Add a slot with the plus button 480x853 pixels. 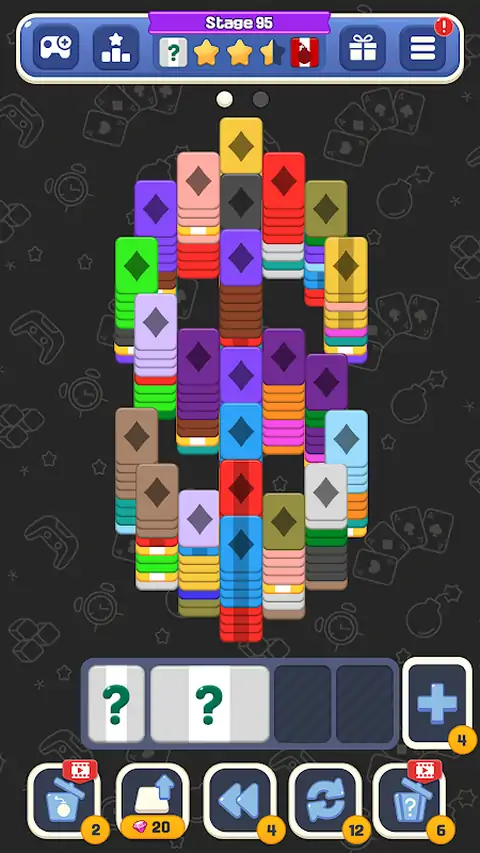click(437, 702)
